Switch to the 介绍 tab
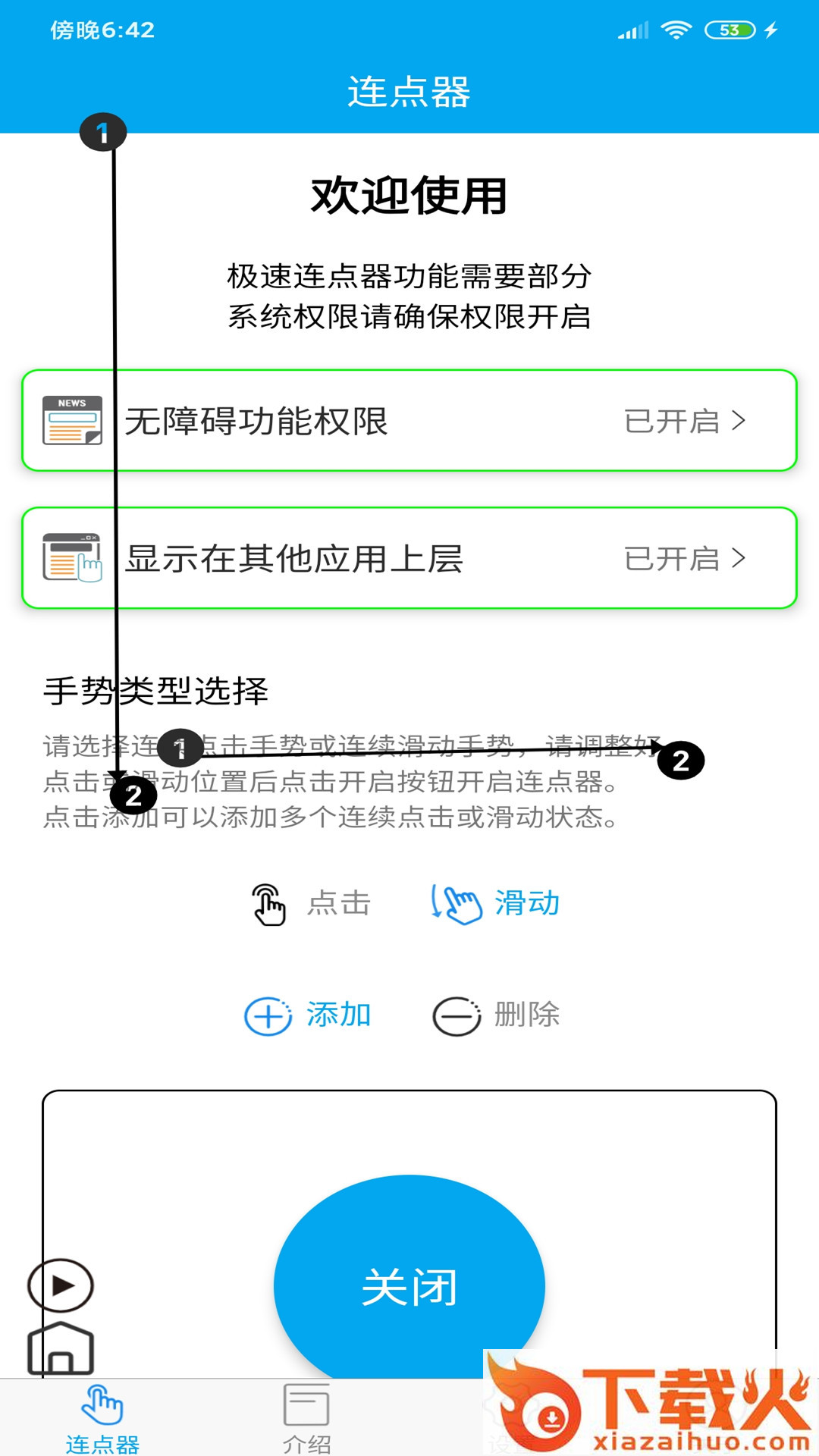 pos(306,1418)
